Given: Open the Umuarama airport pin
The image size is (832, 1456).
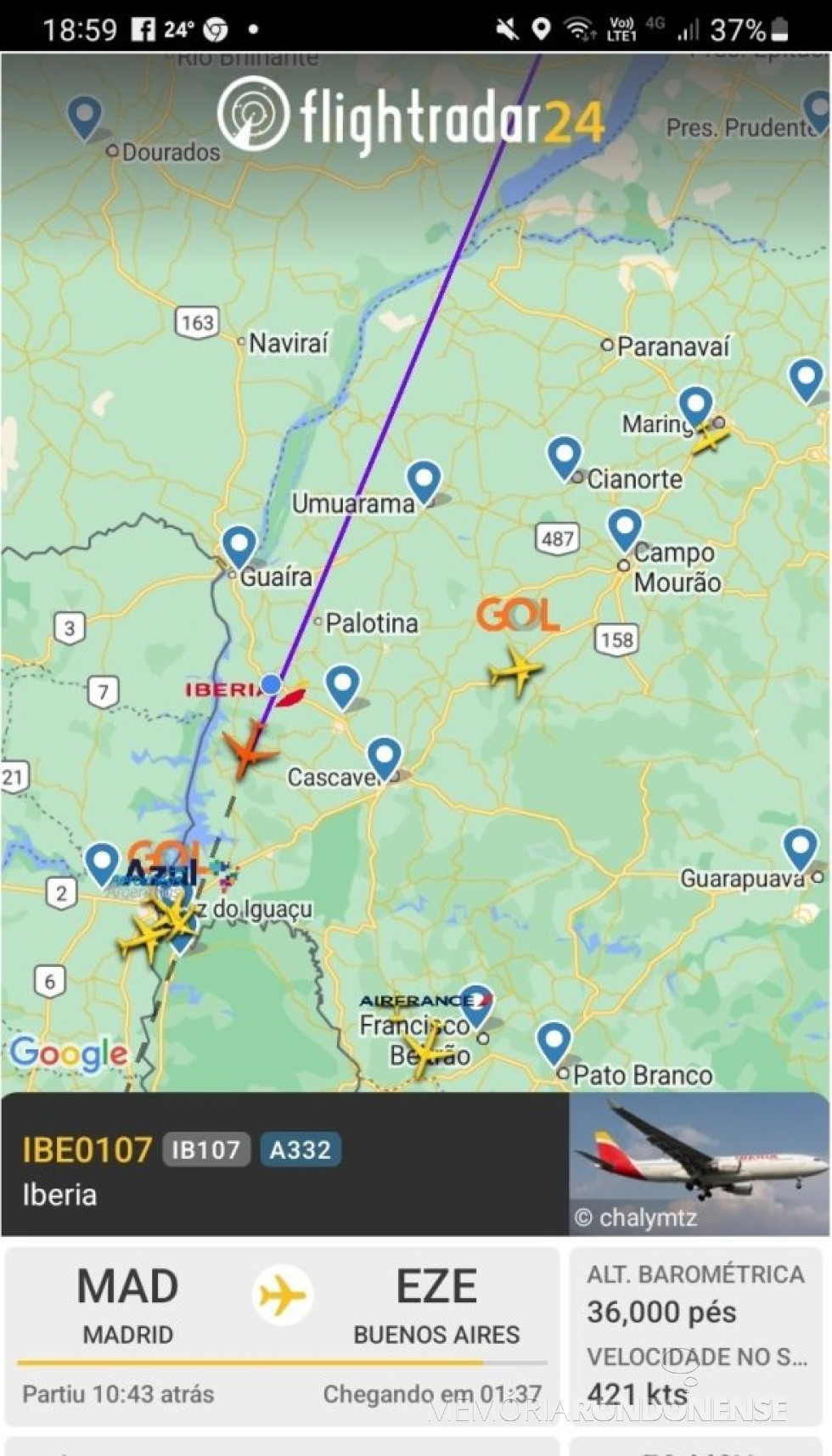Looking at the screenshot, I should 424,480.
